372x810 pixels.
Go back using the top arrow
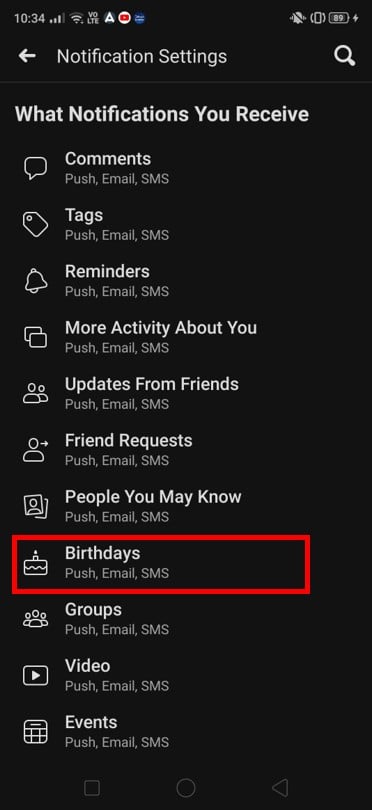[x=27, y=56]
